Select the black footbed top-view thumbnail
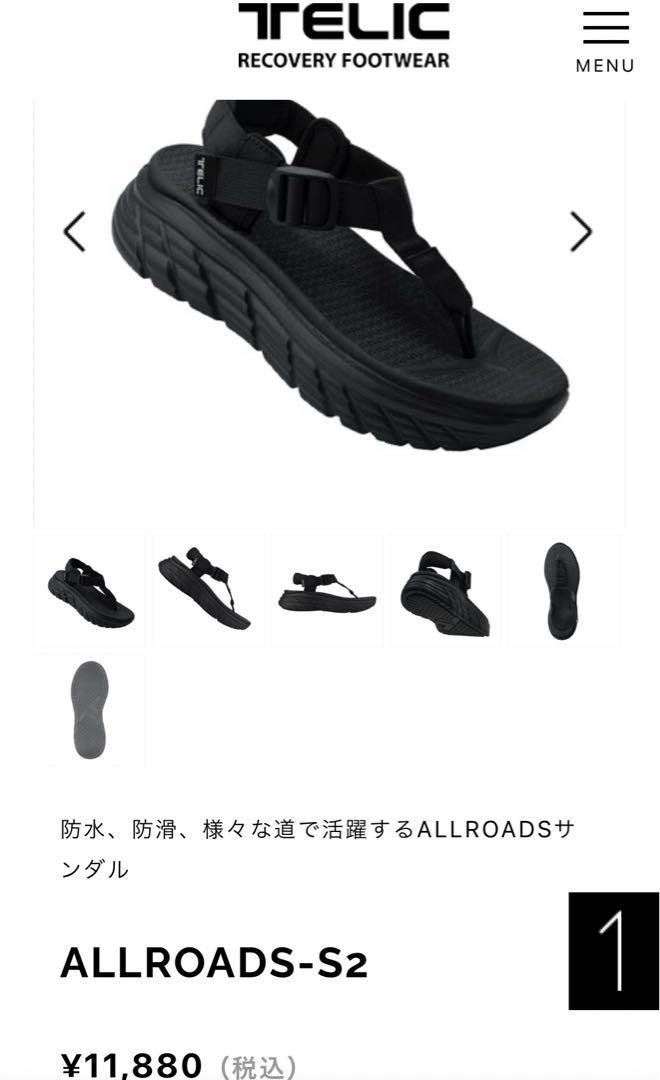This screenshot has width=660, height=1080. 563,591
